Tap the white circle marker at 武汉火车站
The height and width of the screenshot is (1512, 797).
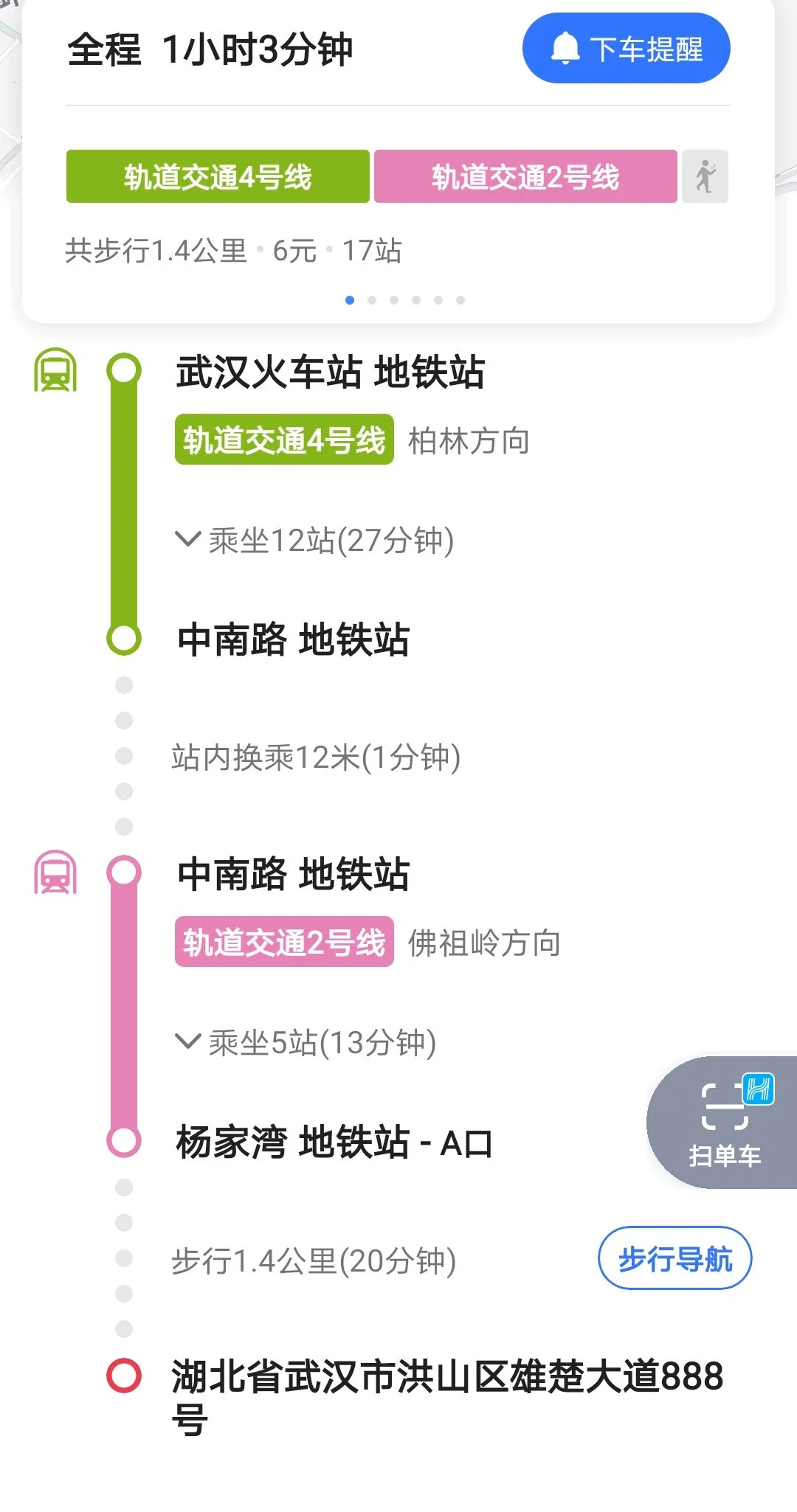[x=123, y=371]
